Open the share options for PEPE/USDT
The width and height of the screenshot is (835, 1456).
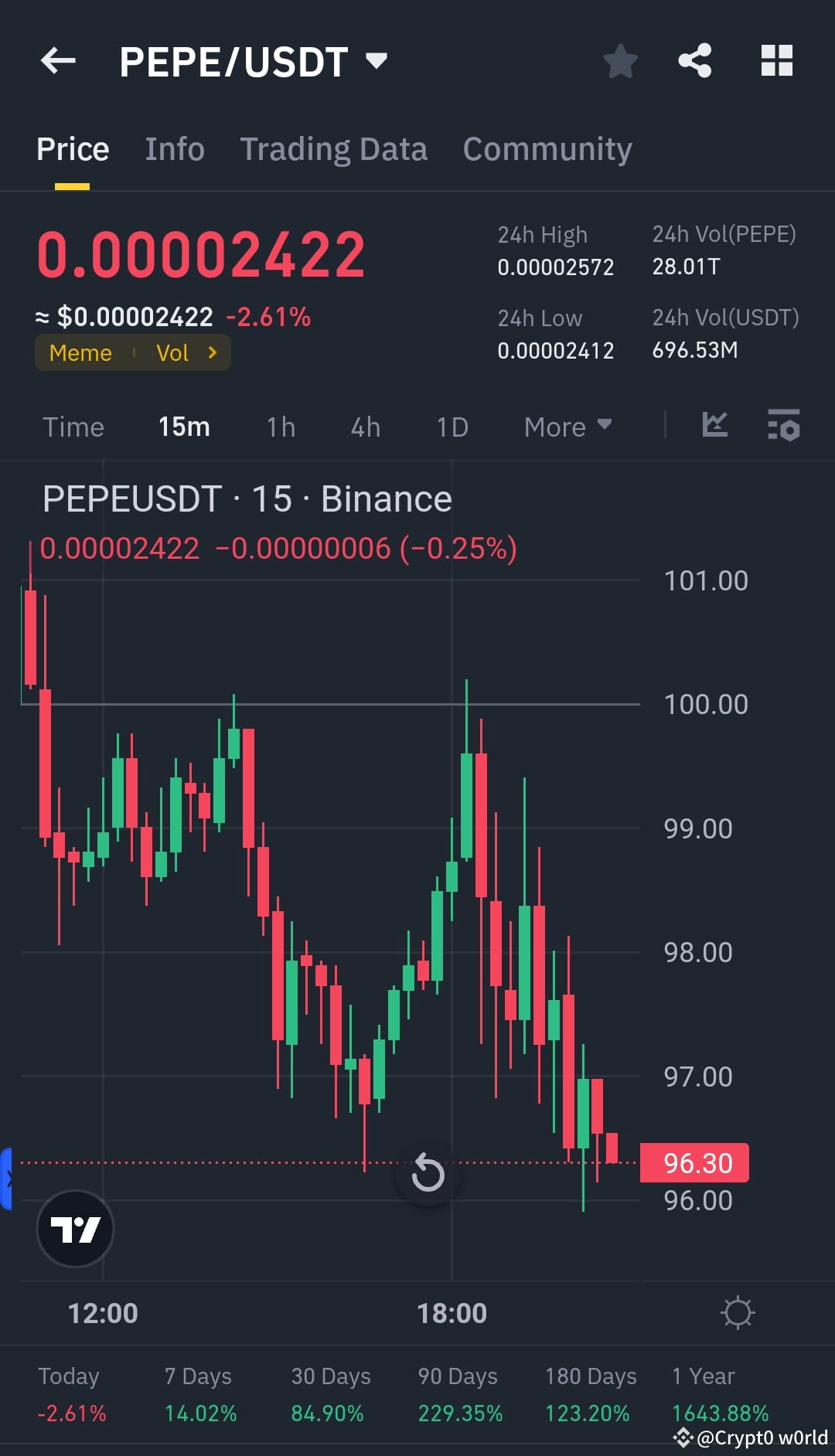[x=695, y=62]
